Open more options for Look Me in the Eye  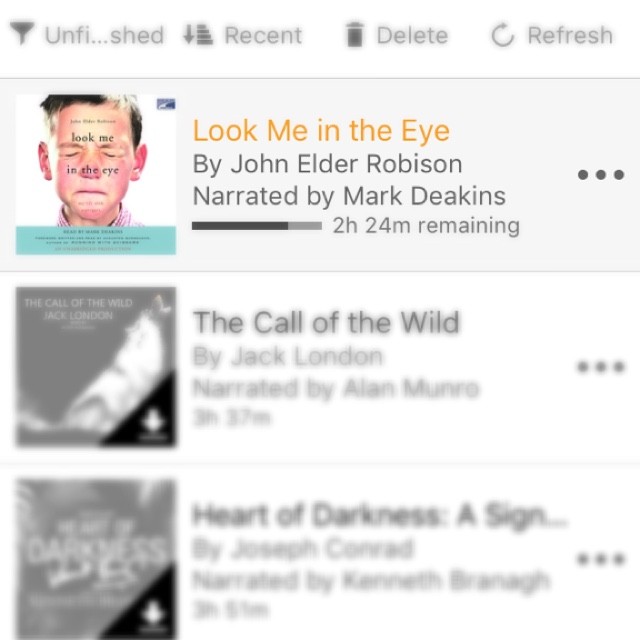coord(600,175)
